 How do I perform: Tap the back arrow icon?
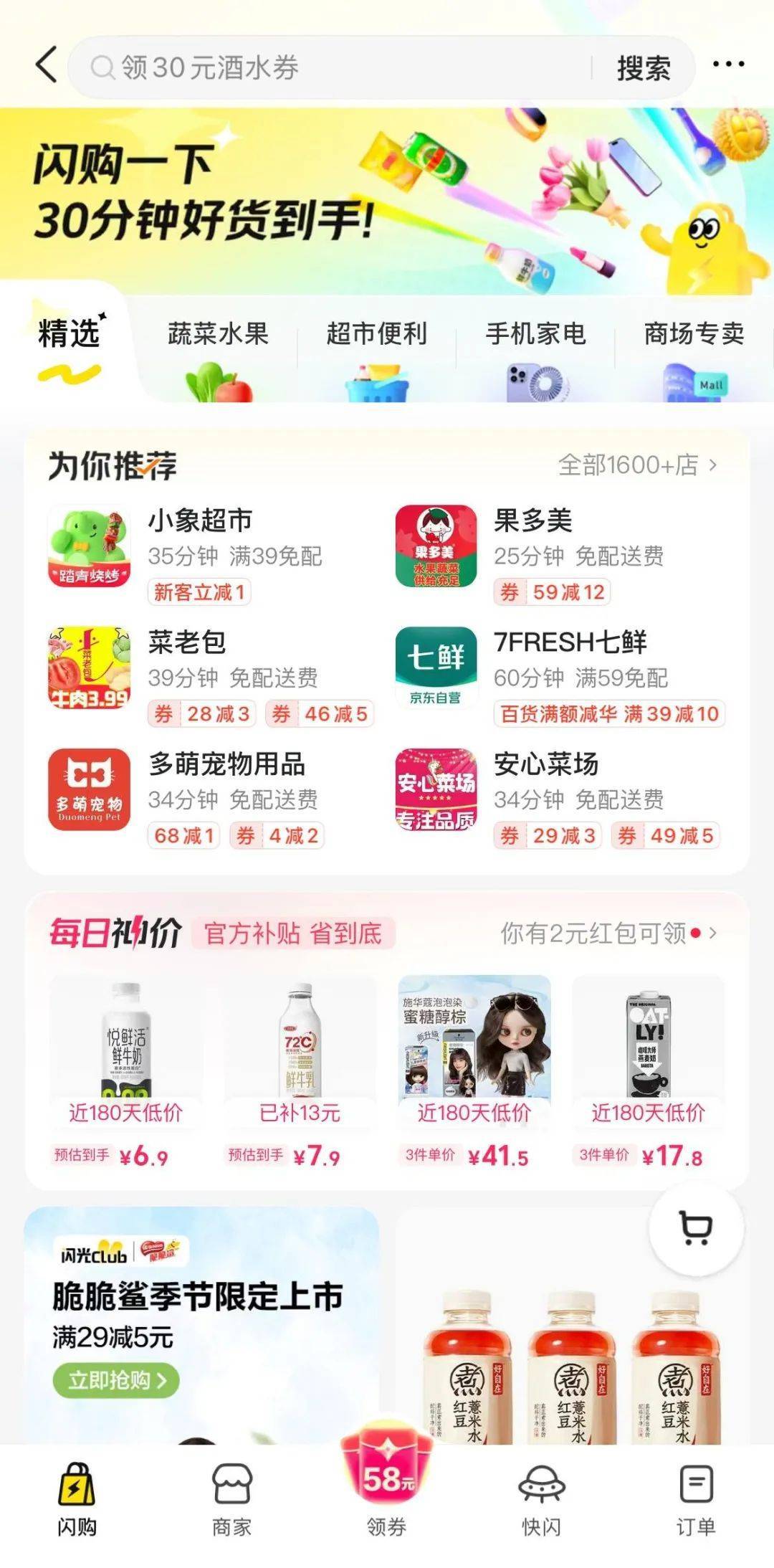pos(45,65)
